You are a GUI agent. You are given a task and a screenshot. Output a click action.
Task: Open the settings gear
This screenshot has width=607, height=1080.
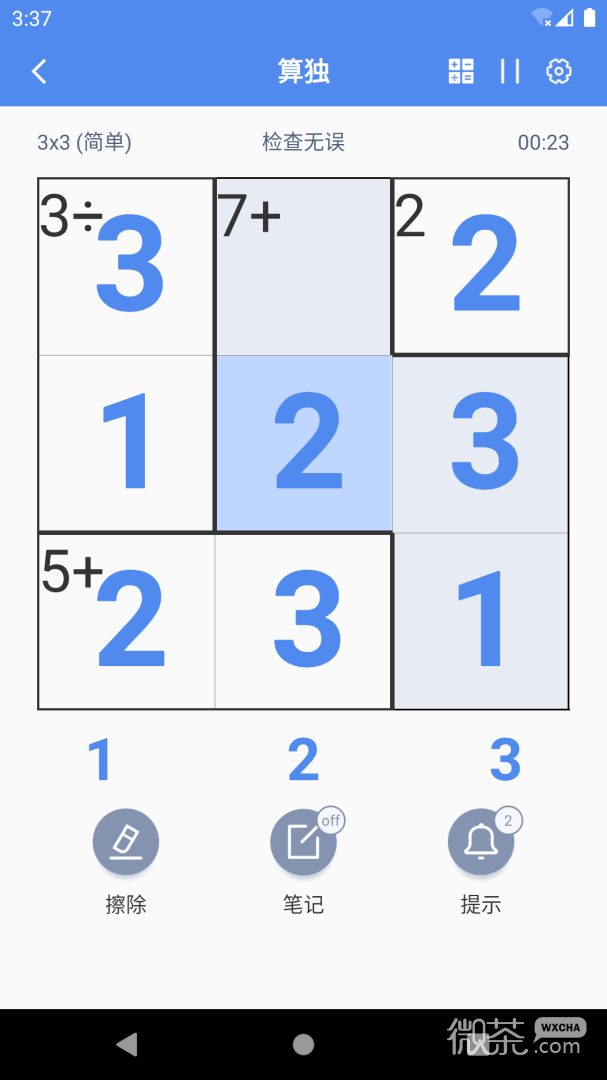tap(559, 71)
